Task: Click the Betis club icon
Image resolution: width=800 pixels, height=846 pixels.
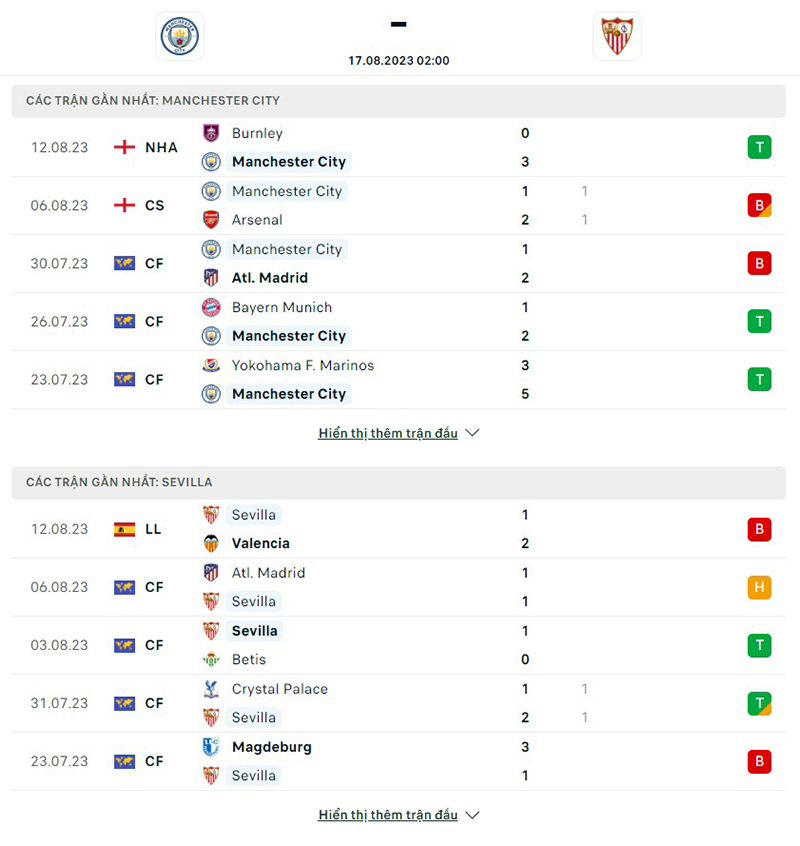Action: click(x=211, y=659)
